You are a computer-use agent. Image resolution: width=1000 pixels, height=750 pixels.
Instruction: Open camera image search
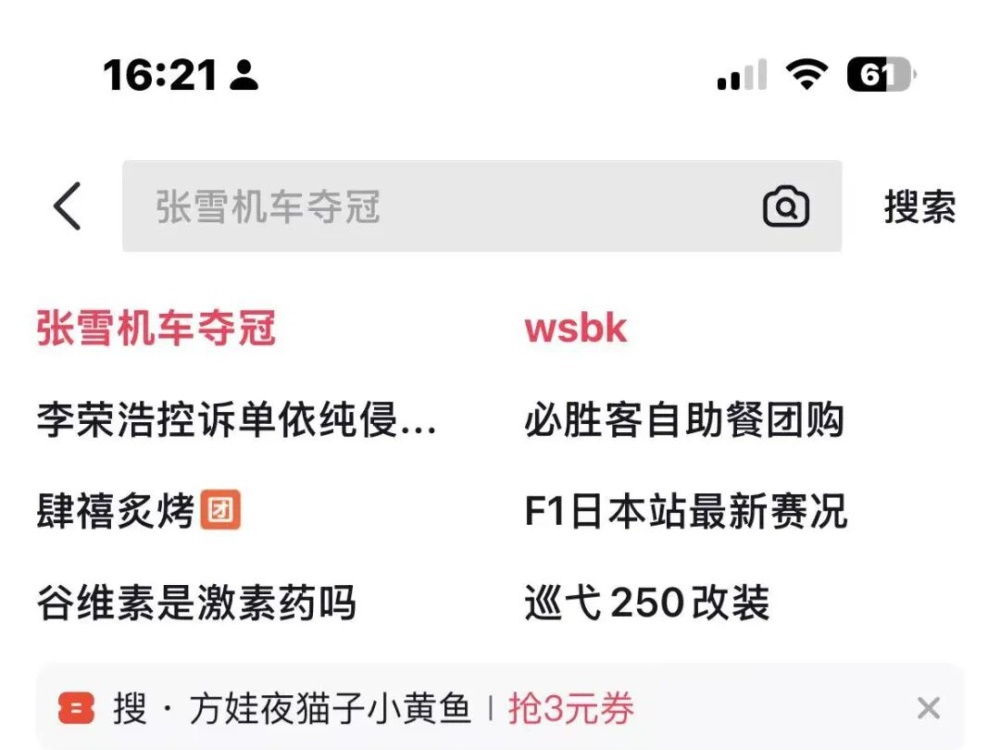click(x=786, y=207)
